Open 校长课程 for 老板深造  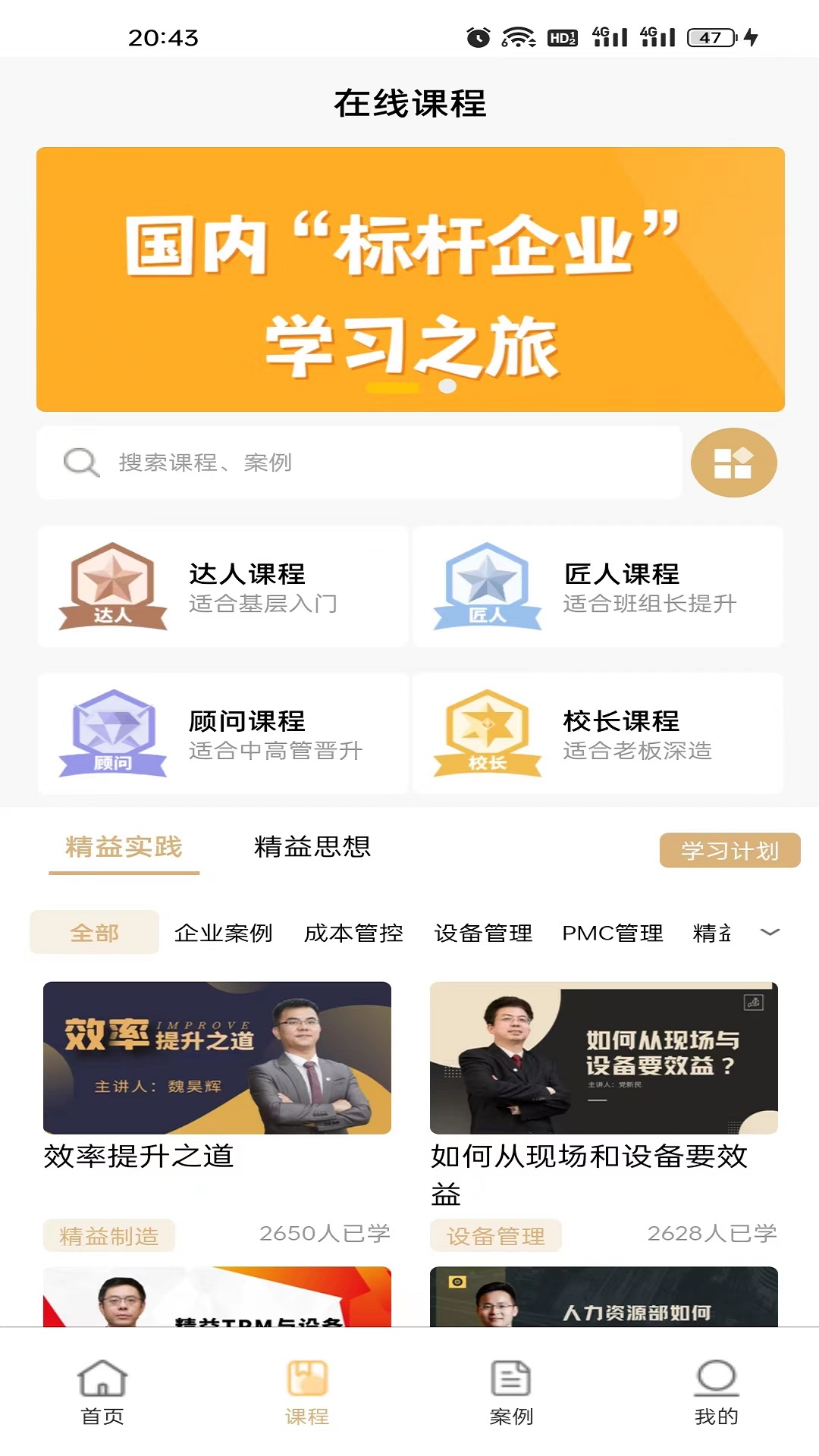pos(598,733)
